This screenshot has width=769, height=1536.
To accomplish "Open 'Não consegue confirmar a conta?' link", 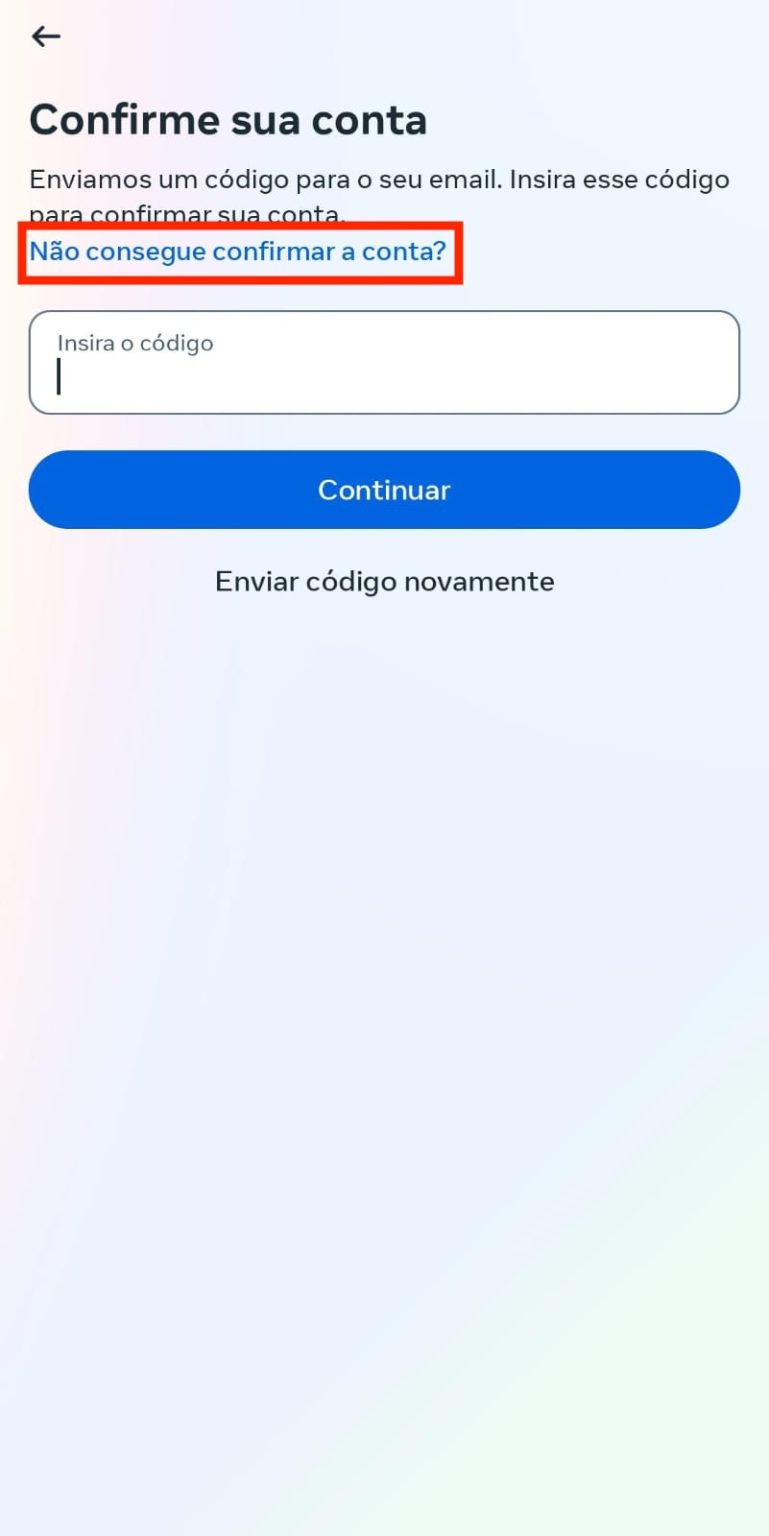I will (x=237, y=252).
